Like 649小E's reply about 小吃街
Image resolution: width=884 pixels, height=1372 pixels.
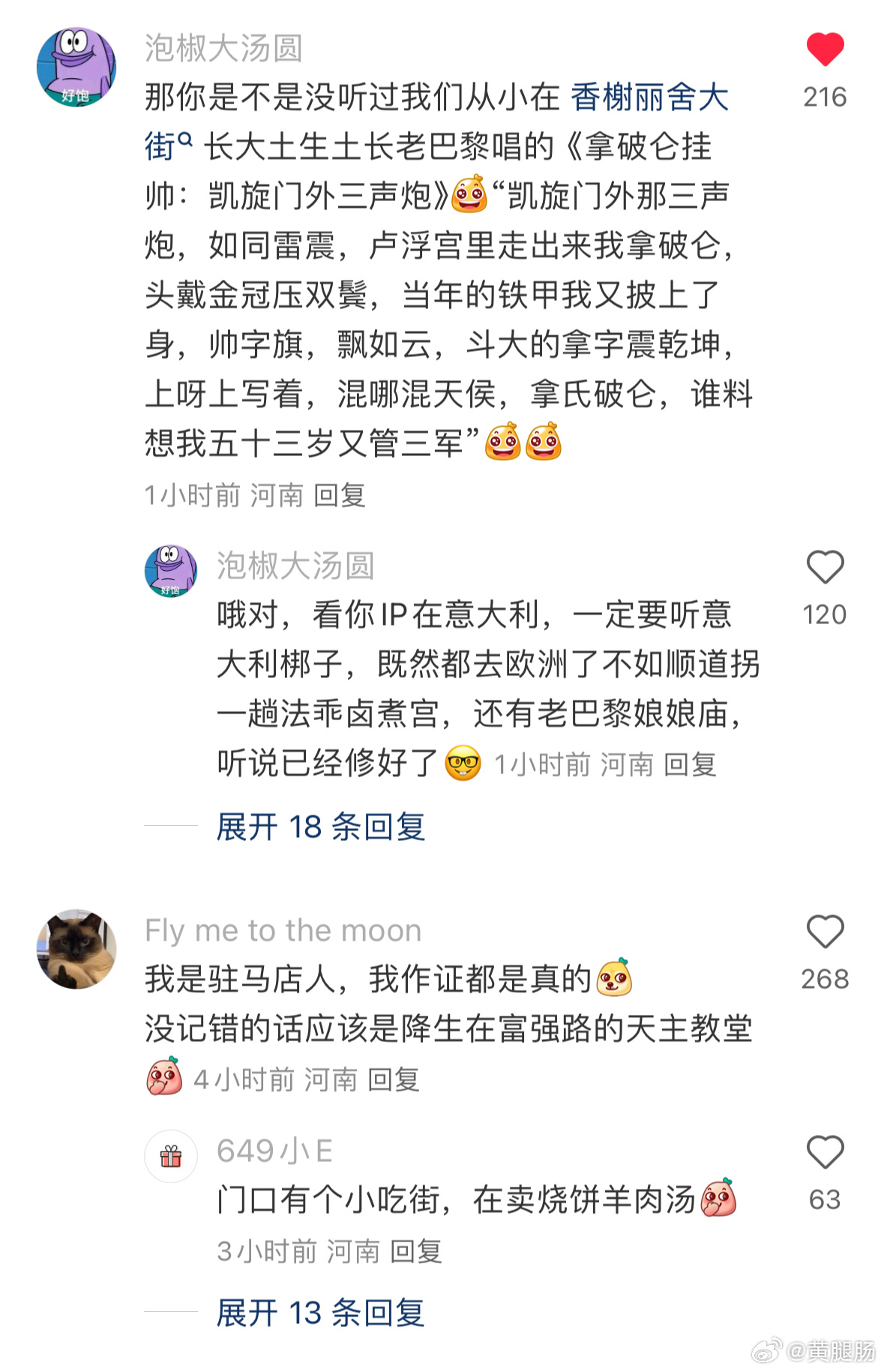pos(825,1152)
